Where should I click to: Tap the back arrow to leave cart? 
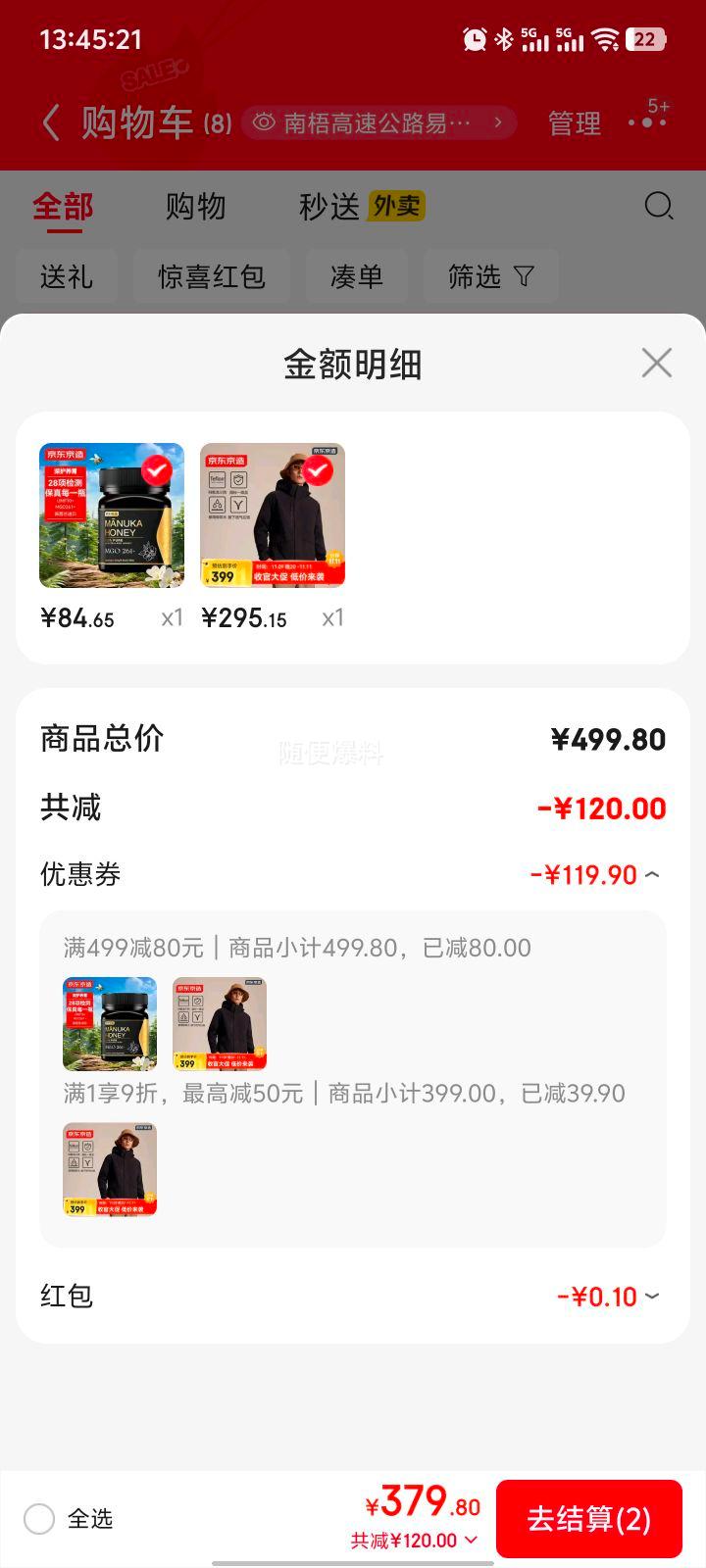click(52, 122)
